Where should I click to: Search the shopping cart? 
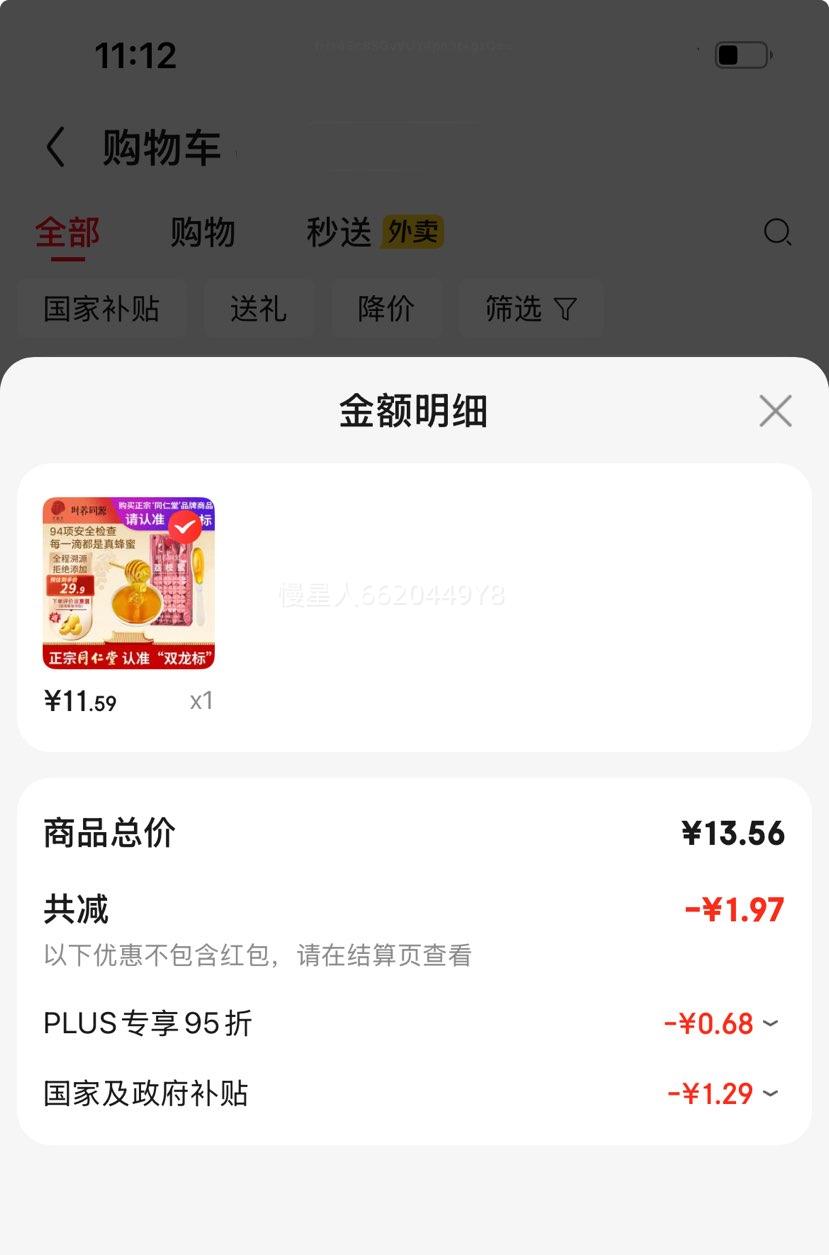pos(777,233)
